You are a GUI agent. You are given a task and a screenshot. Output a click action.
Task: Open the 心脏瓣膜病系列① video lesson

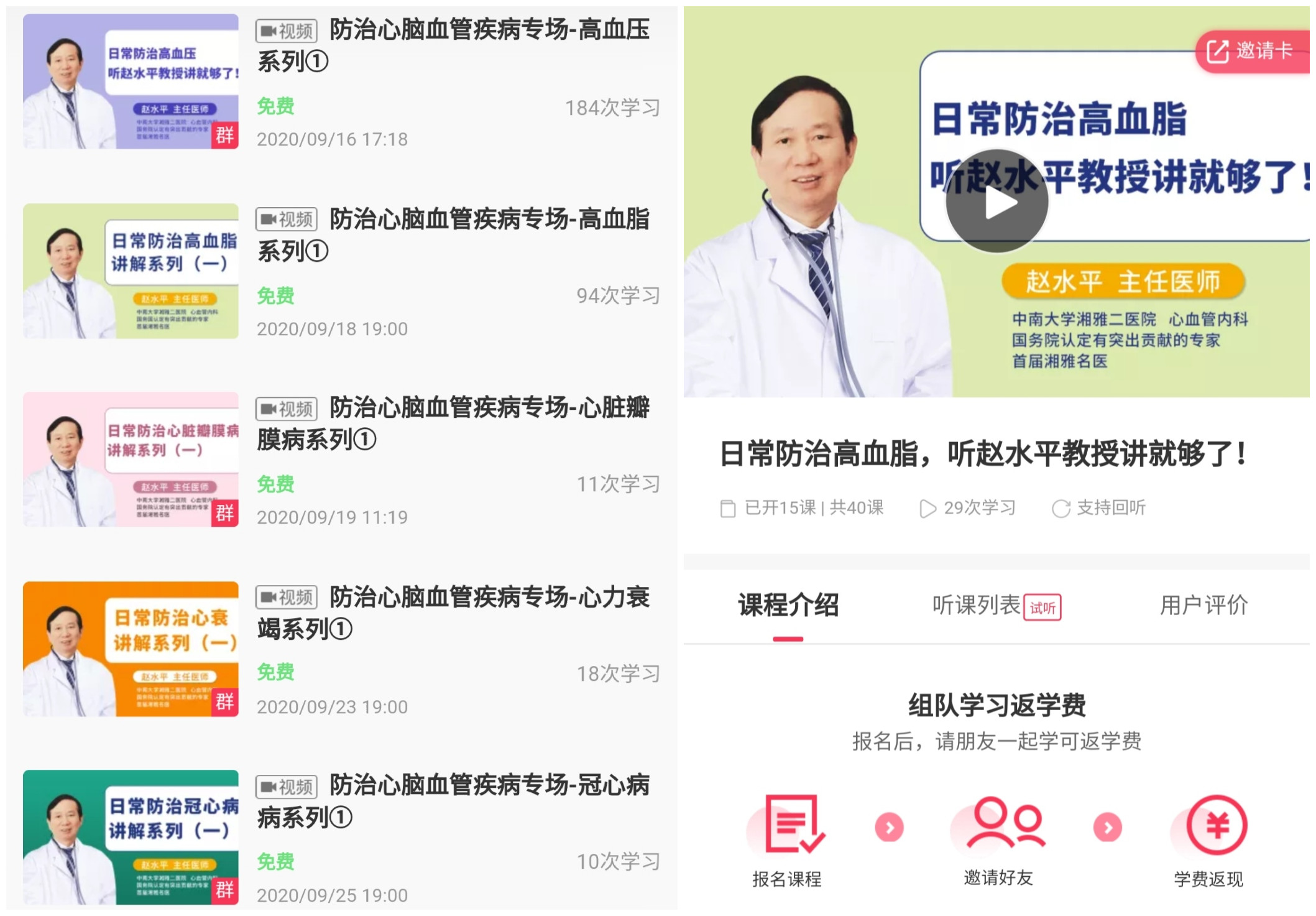click(453, 423)
